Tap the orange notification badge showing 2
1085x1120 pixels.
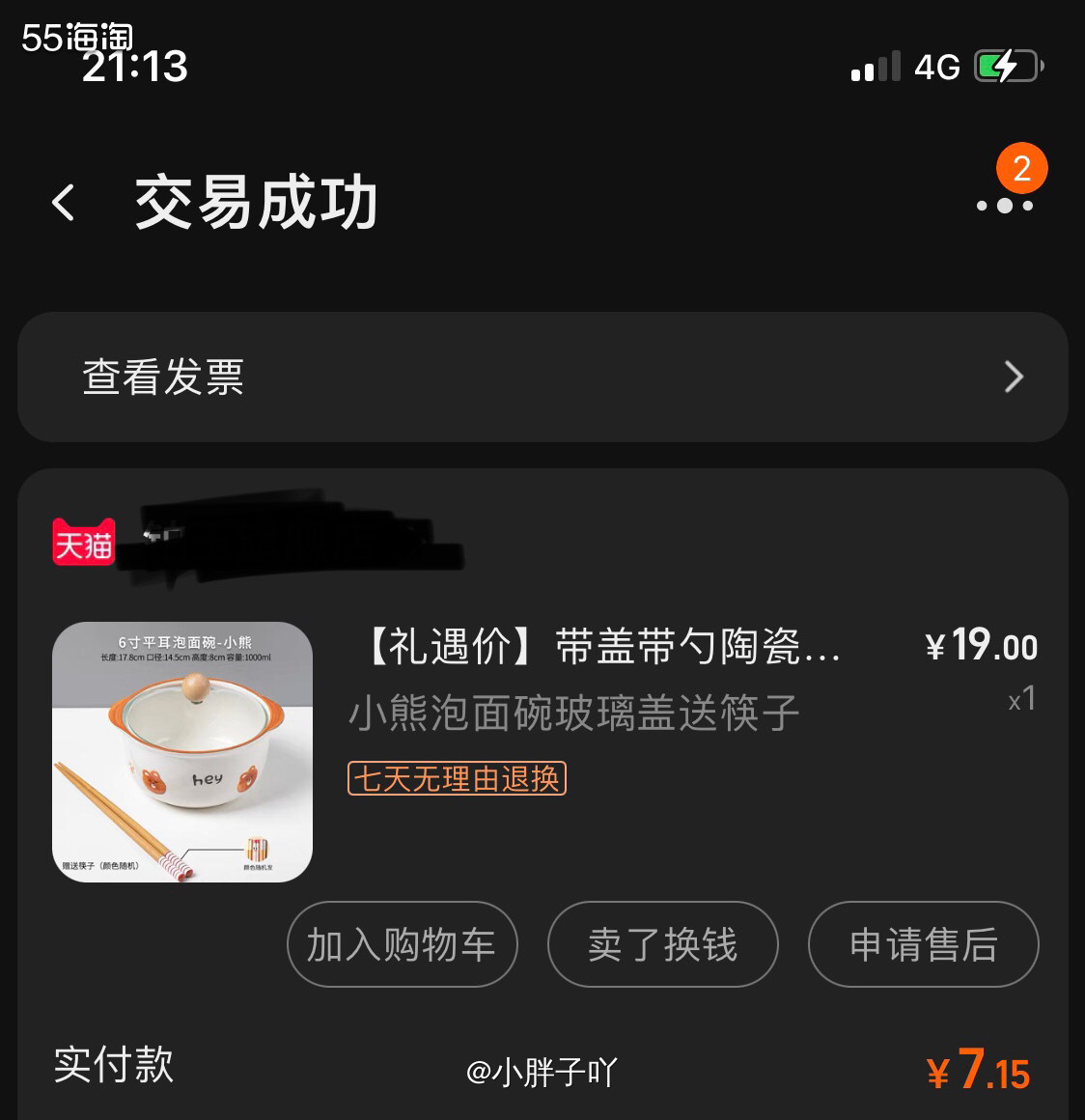pyautogui.click(x=1021, y=168)
